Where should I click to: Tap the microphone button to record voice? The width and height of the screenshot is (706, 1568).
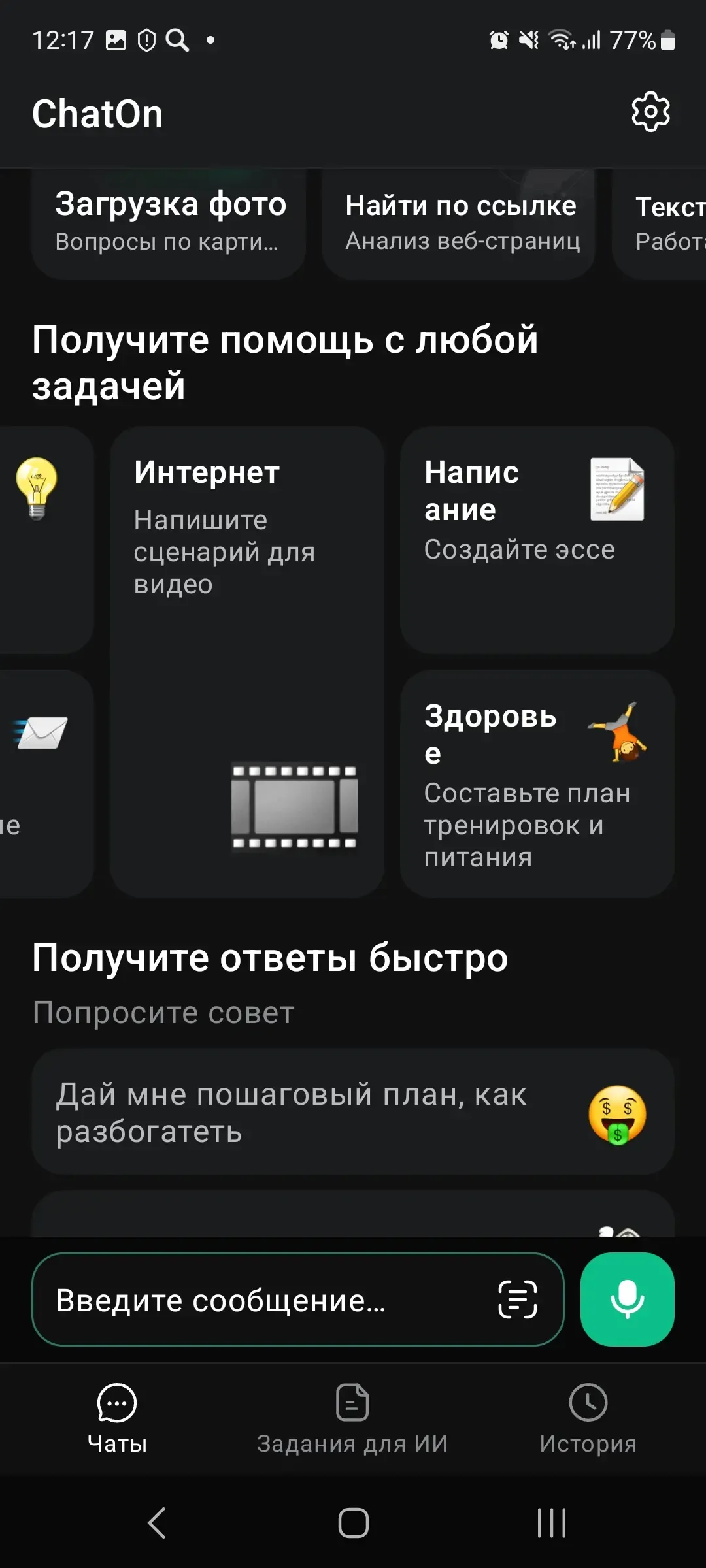(x=626, y=1299)
